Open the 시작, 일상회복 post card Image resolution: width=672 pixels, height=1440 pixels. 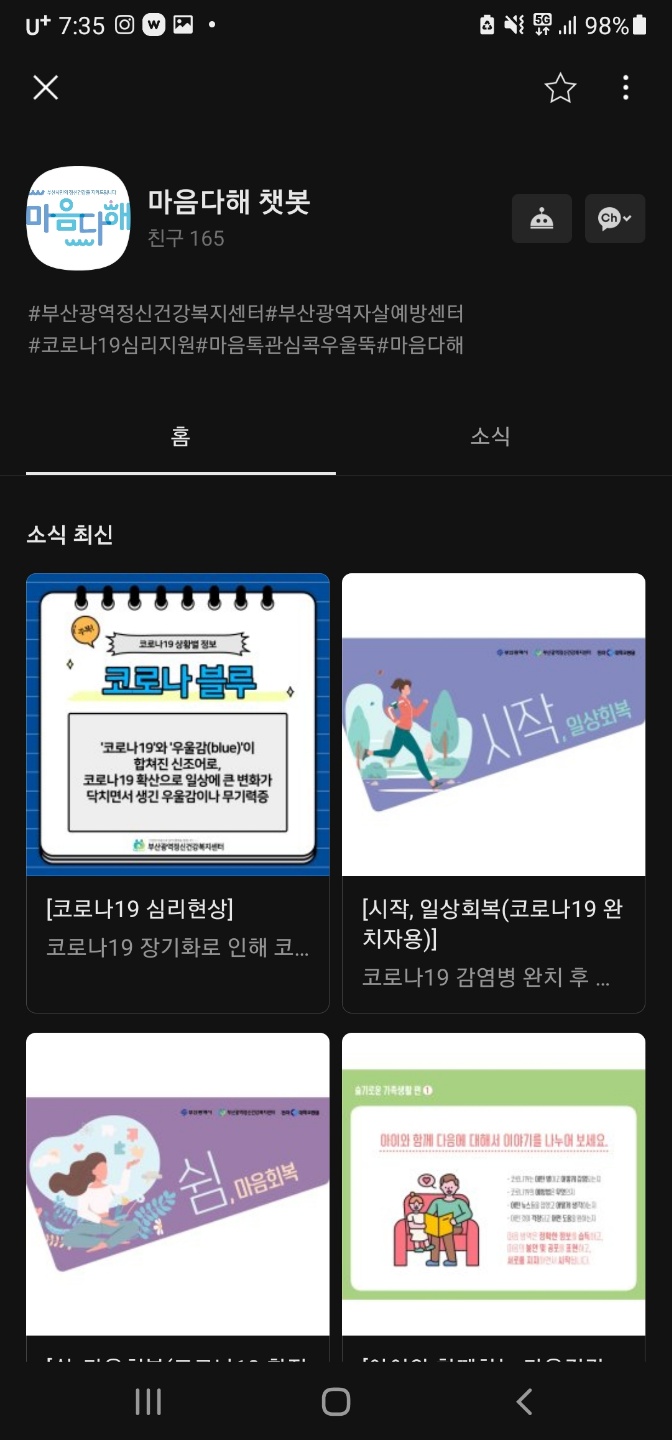point(494,790)
